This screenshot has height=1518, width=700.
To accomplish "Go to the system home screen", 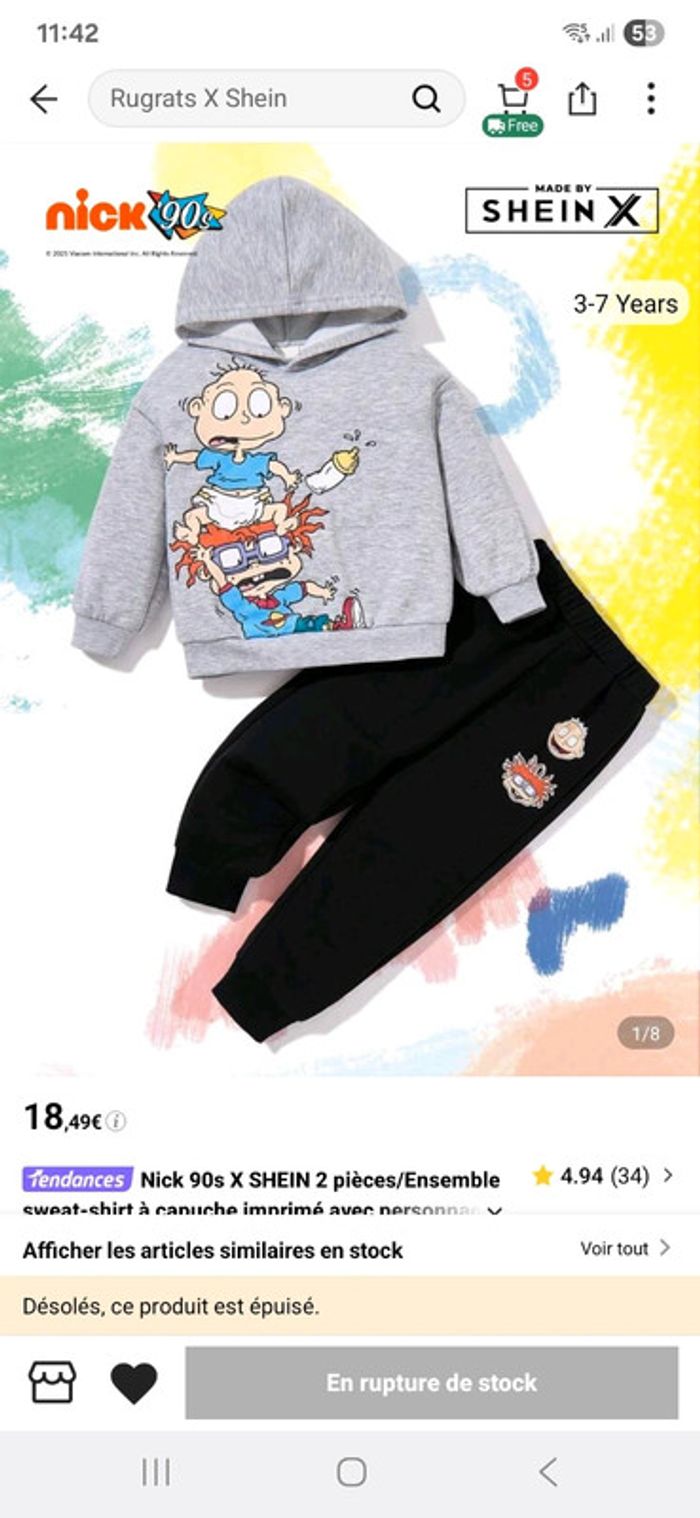I will click(x=351, y=1471).
